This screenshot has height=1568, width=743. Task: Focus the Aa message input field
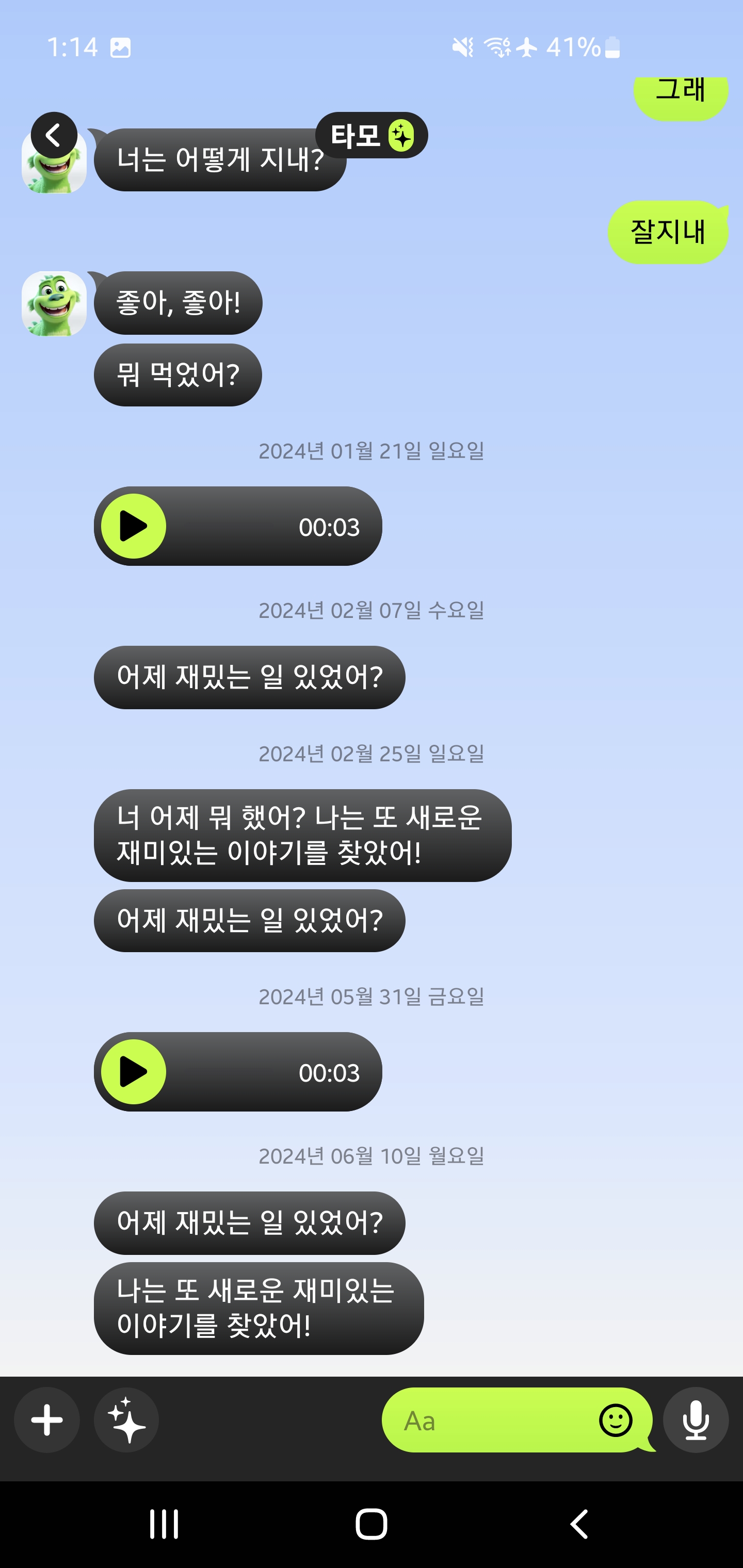487,1420
